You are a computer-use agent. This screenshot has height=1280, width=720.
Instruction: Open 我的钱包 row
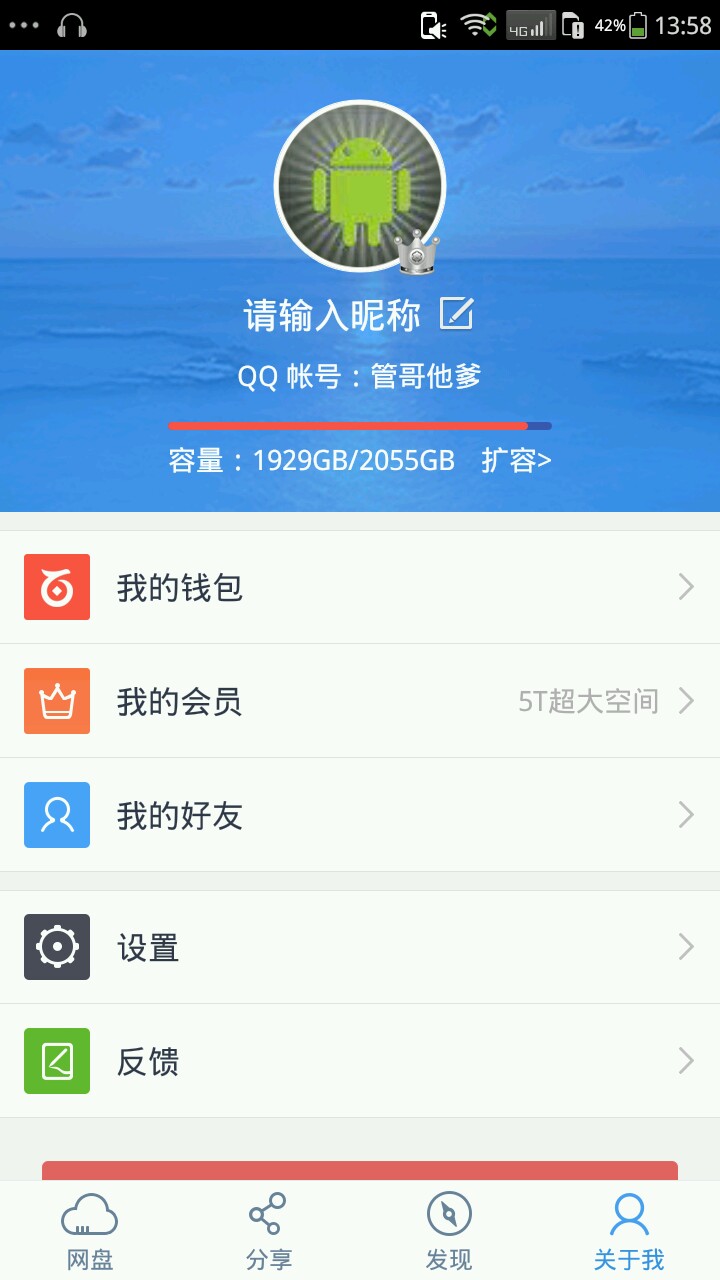point(360,587)
